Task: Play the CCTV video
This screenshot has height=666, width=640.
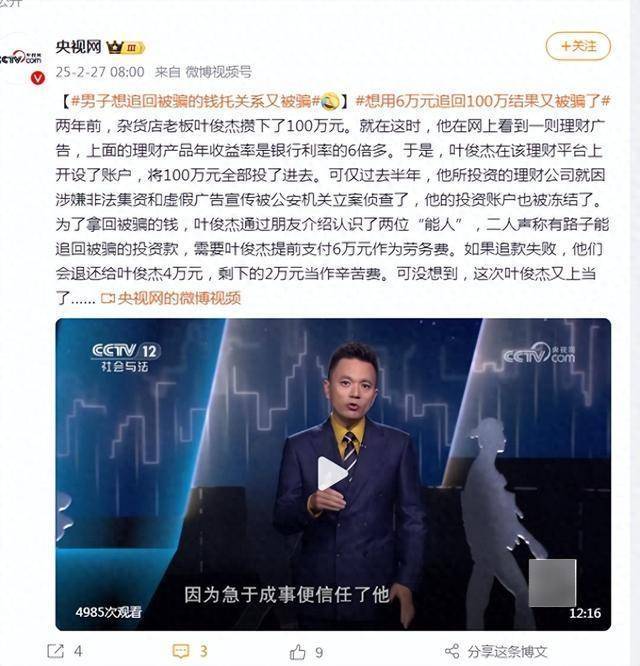Action: click(332, 474)
